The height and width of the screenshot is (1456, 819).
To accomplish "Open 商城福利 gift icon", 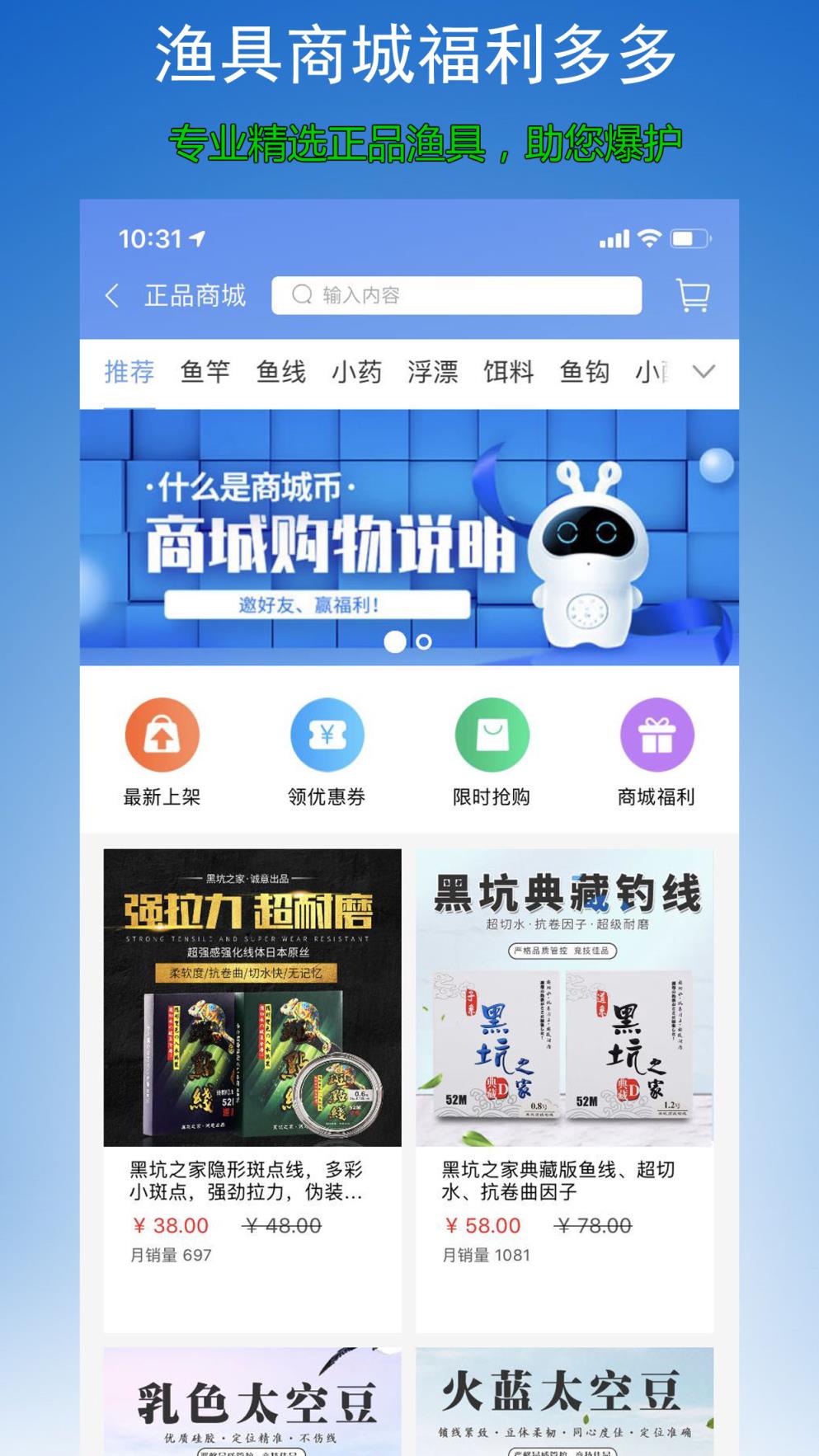I will click(657, 735).
